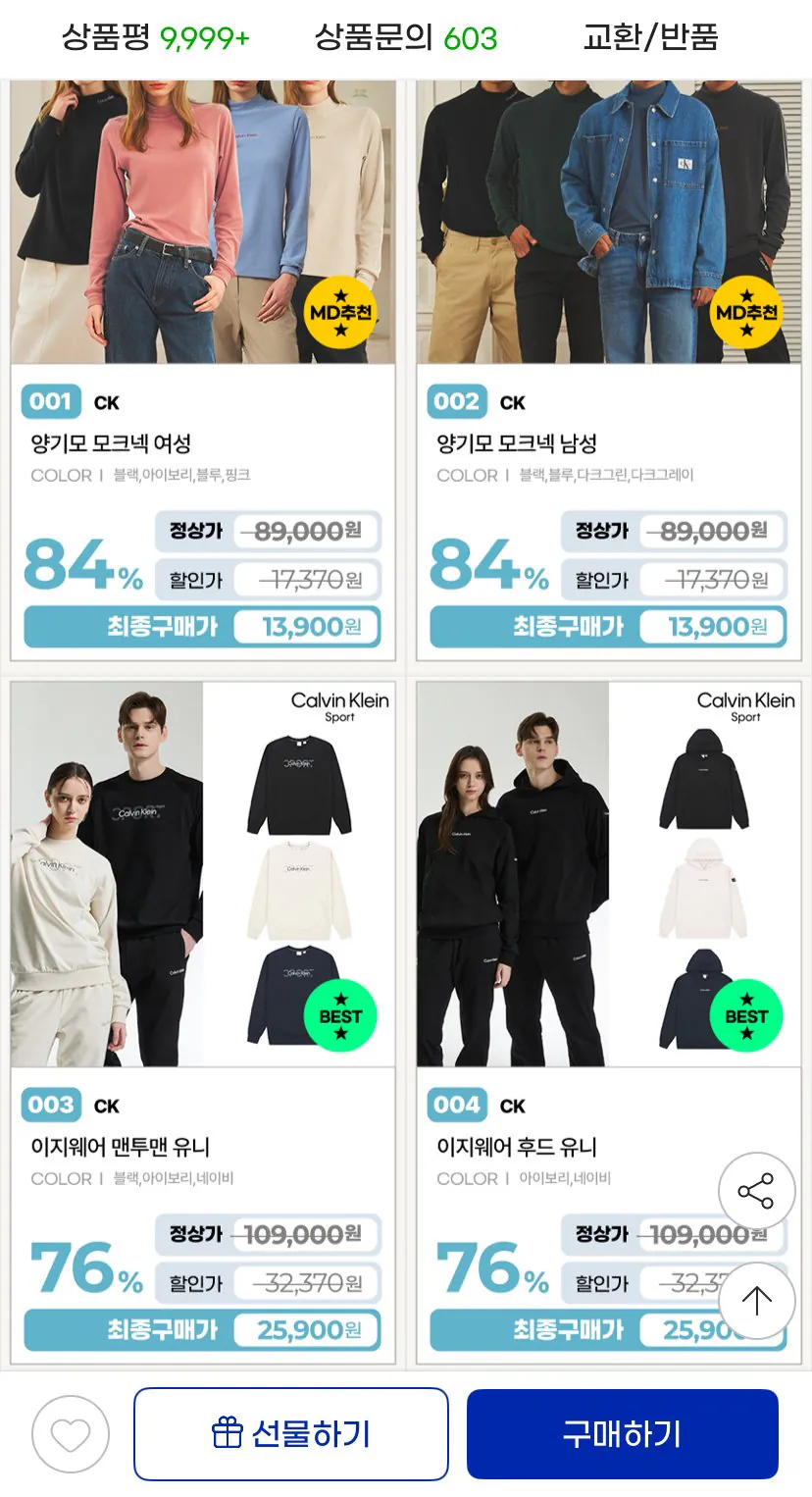
Task: Click the share icon
Action: click(x=755, y=1190)
